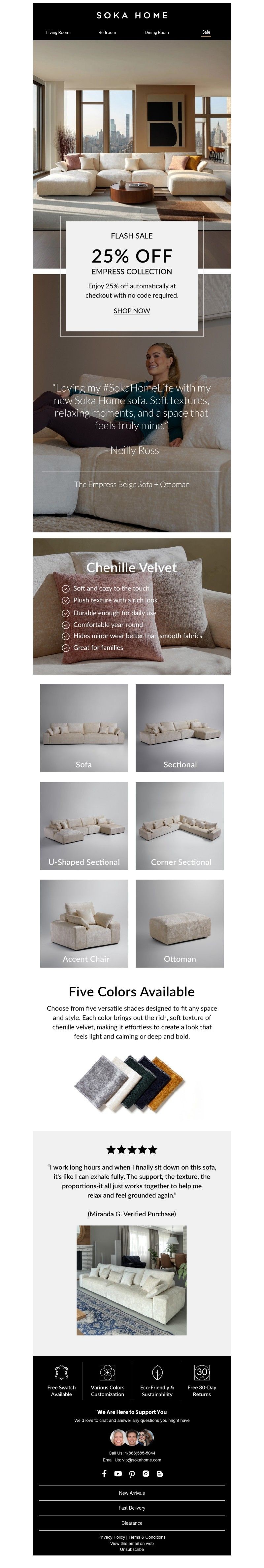Open Soka Home's Facebook page

(x=104, y=1474)
